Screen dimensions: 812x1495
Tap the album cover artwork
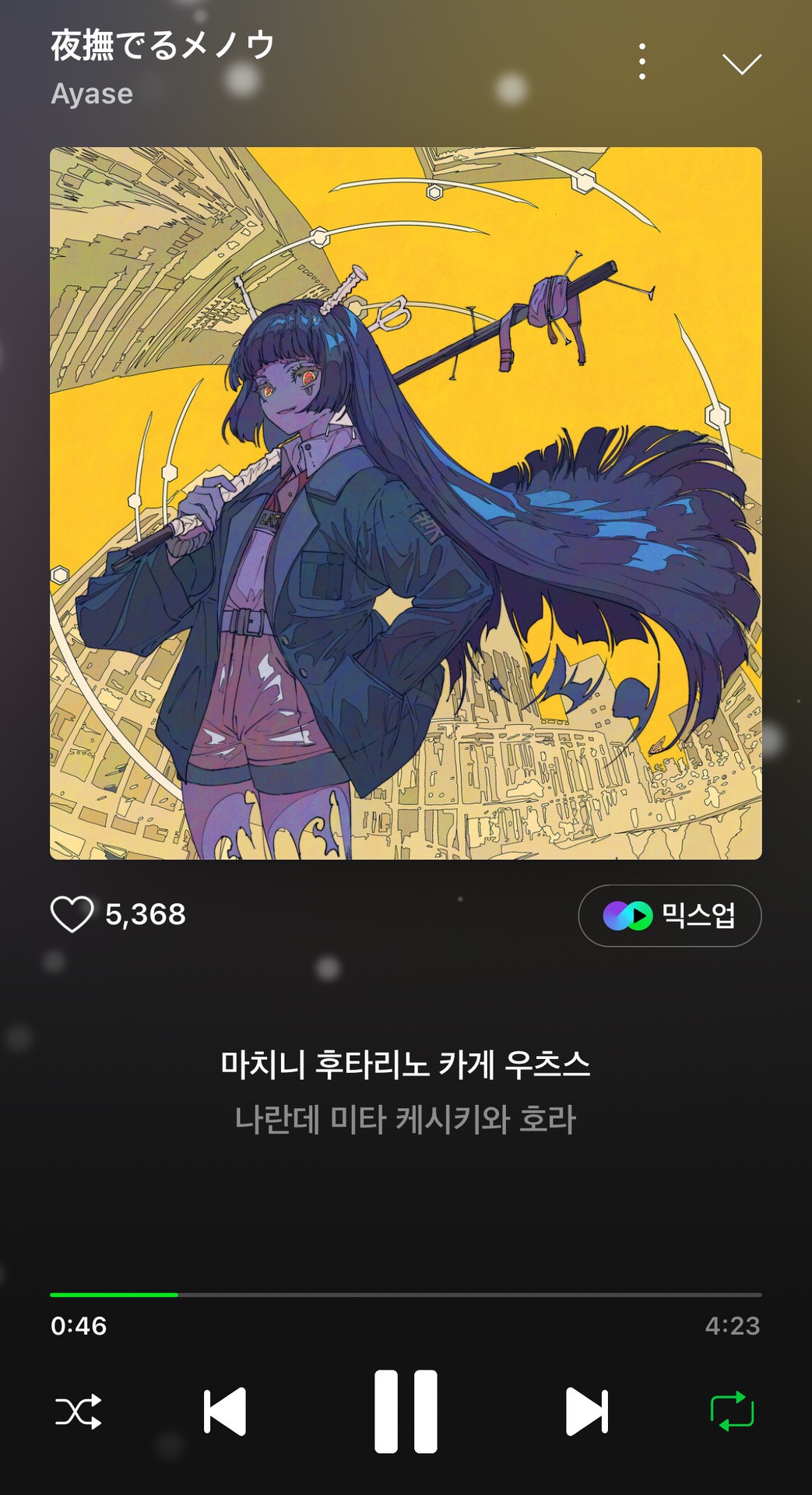pos(406,503)
